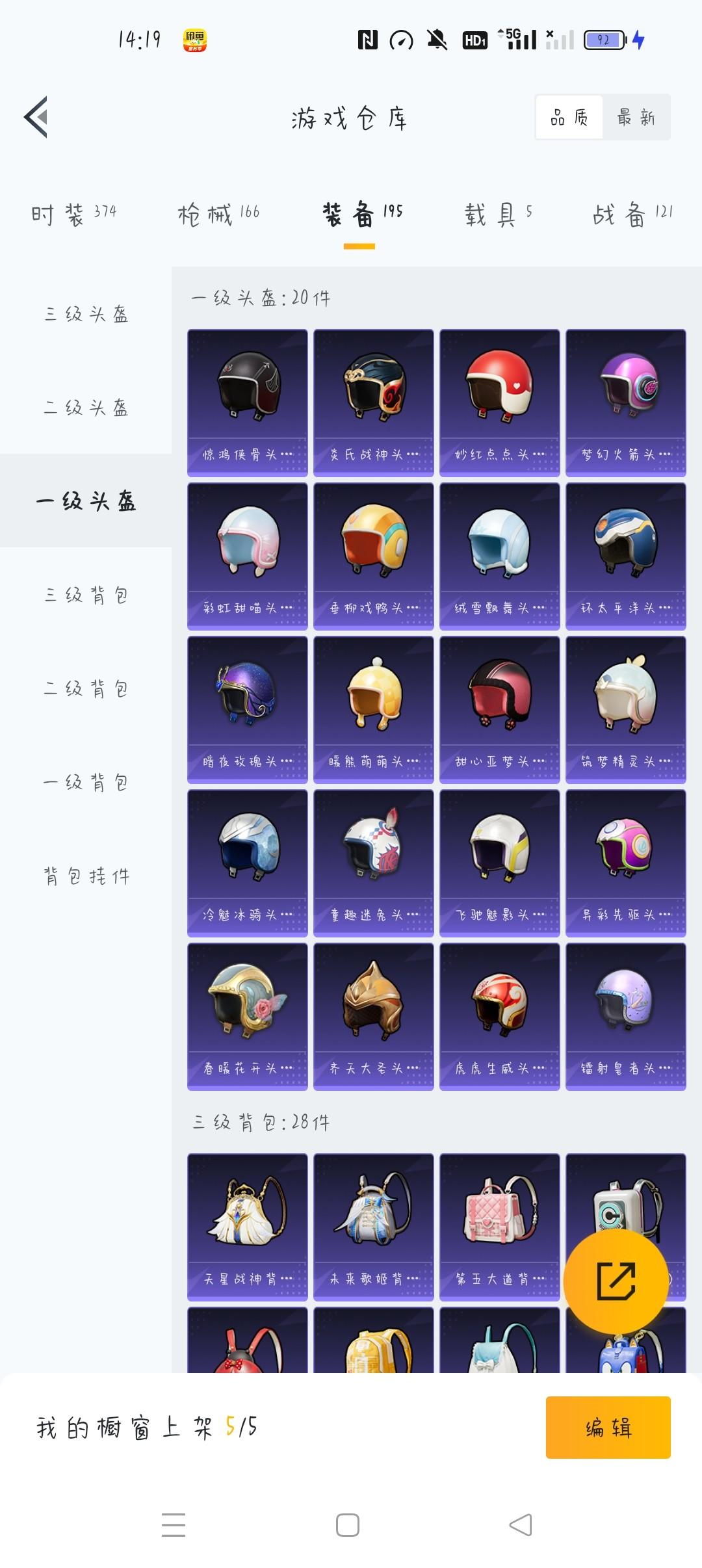Select 二级头盔 in the side list
The width and height of the screenshot is (702, 1568).
tap(86, 408)
